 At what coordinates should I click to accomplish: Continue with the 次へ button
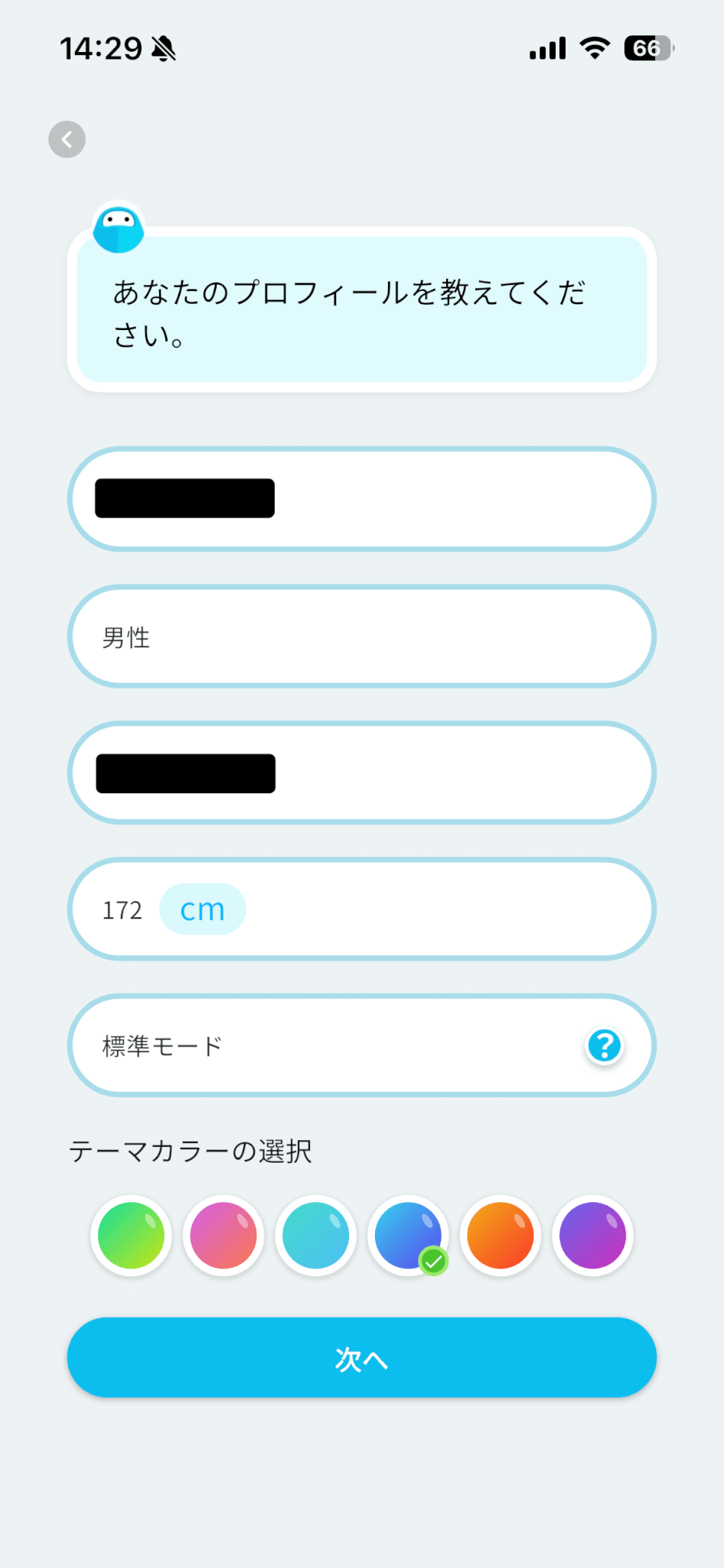361,1357
